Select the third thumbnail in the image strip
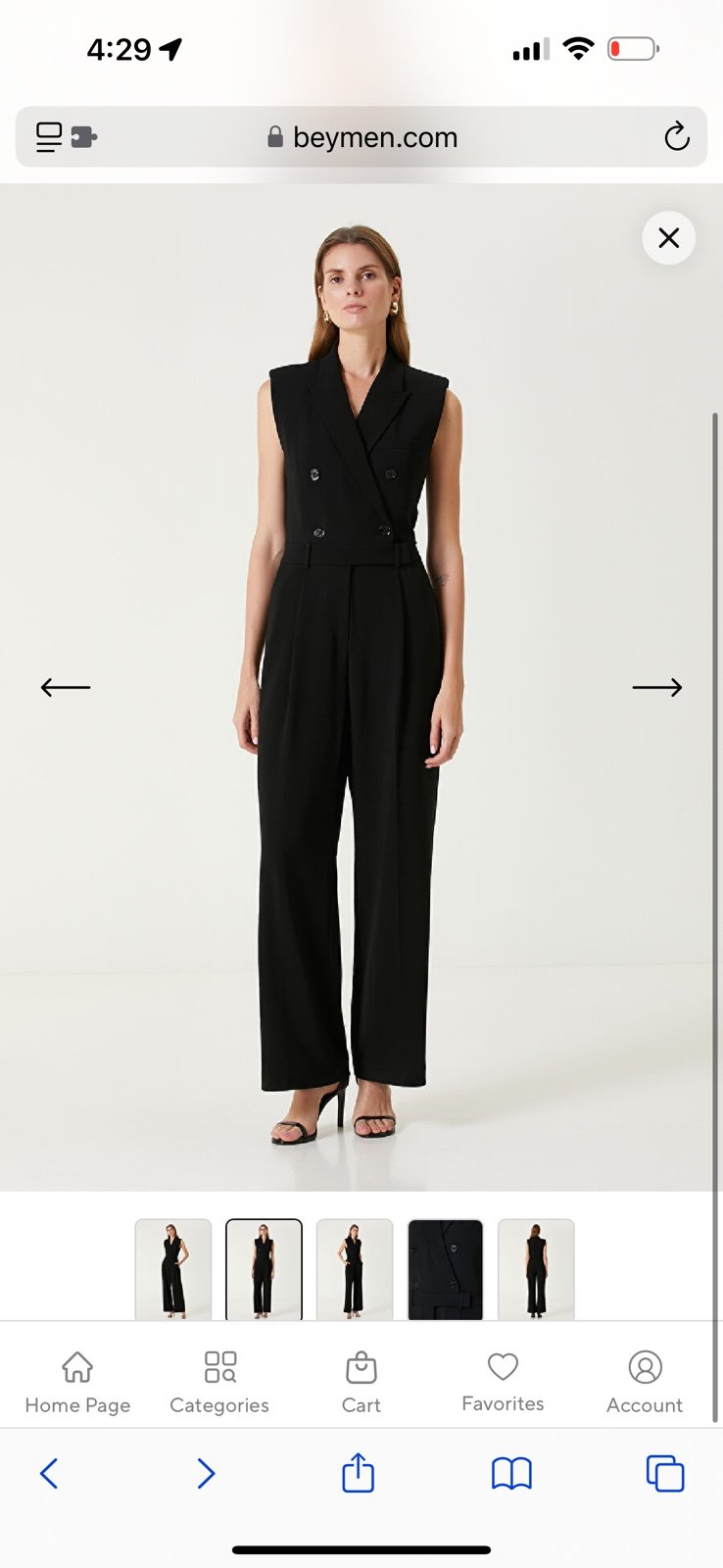The image size is (723, 1568). point(355,1269)
